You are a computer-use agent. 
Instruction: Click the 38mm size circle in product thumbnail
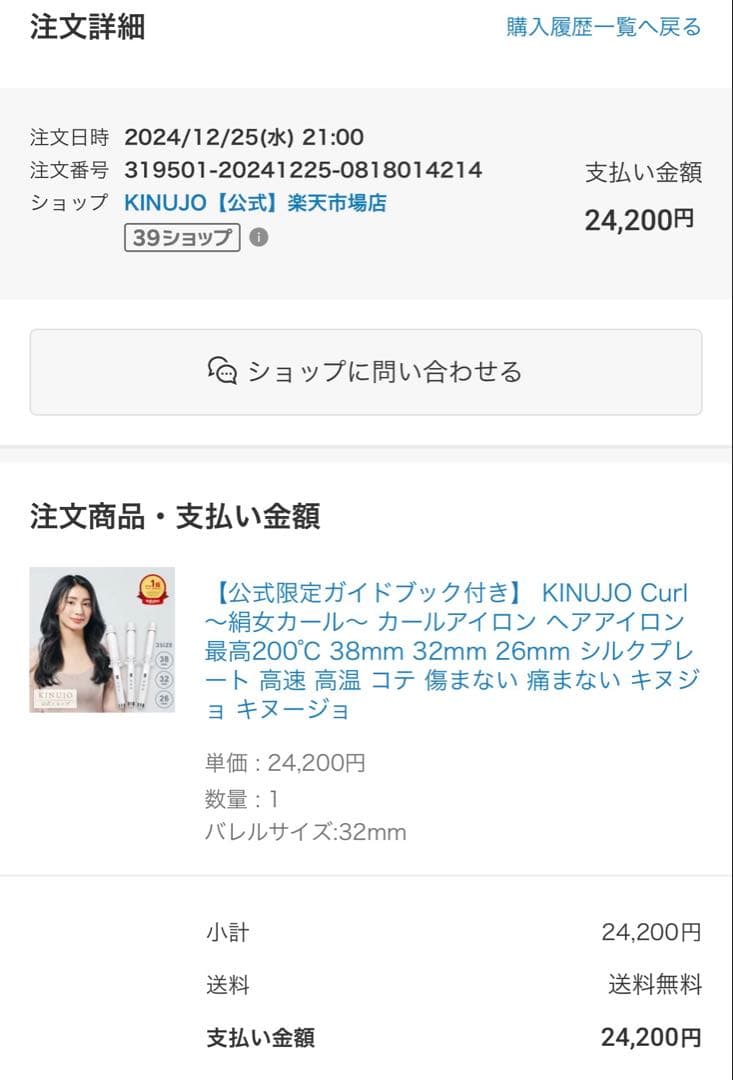point(164,660)
